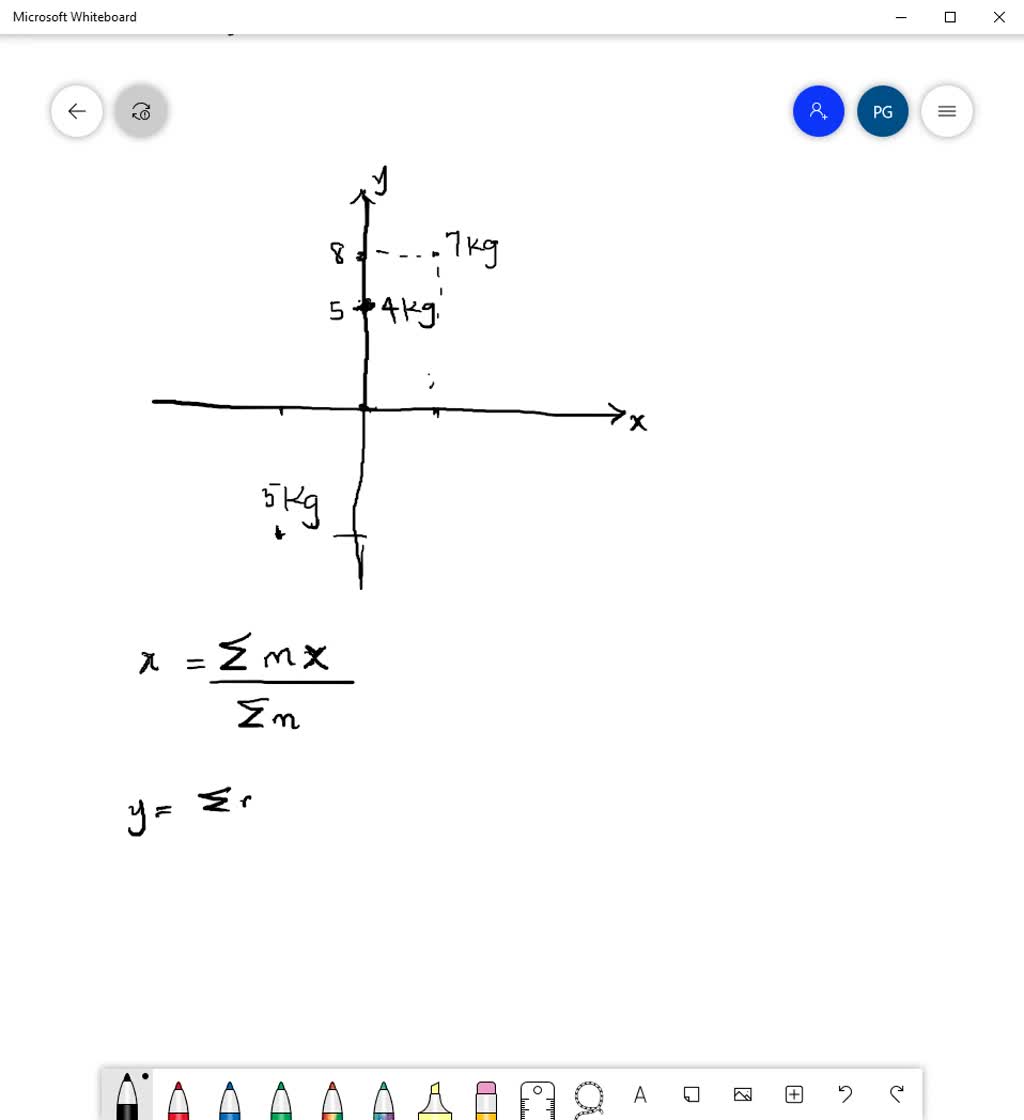Insert a sticky note

click(x=691, y=1094)
